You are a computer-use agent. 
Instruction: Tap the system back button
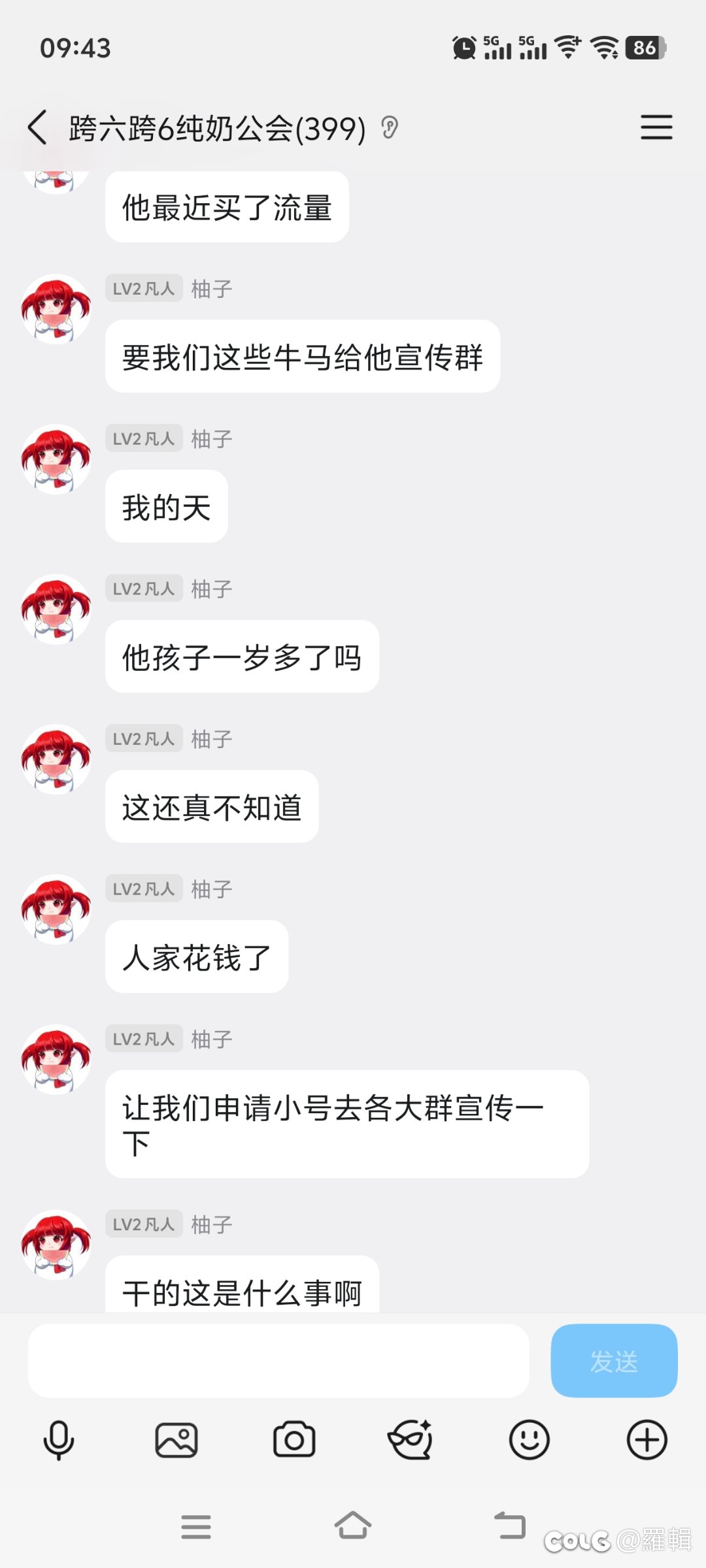pyautogui.click(x=510, y=1526)
